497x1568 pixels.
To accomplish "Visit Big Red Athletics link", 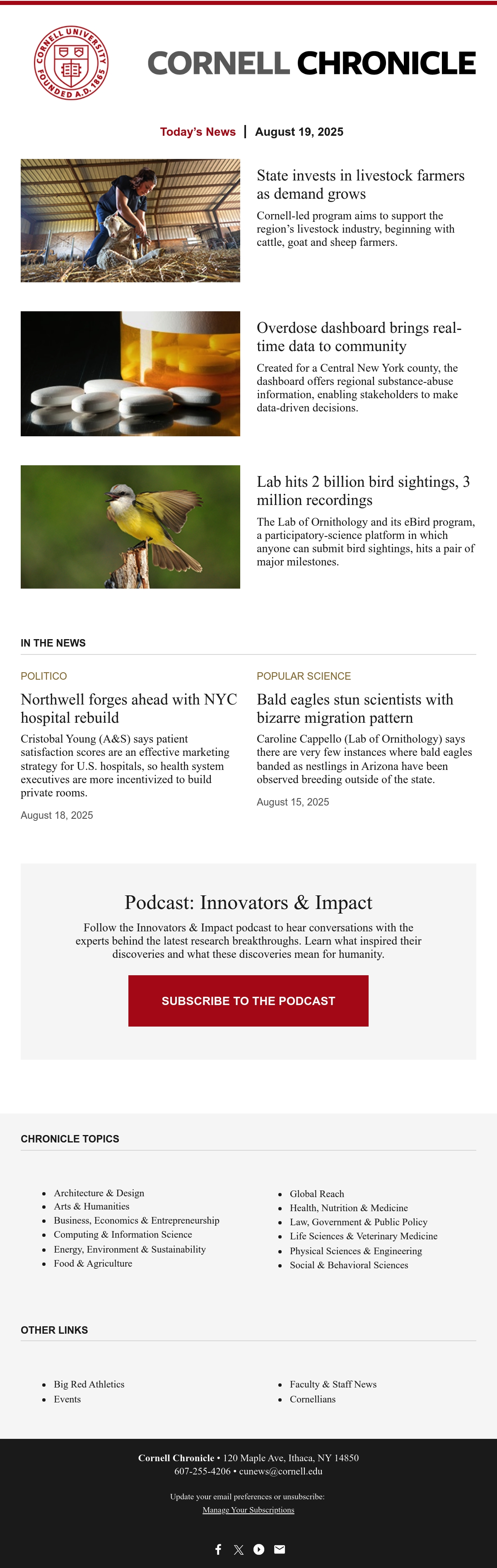I will (89, 1384).
